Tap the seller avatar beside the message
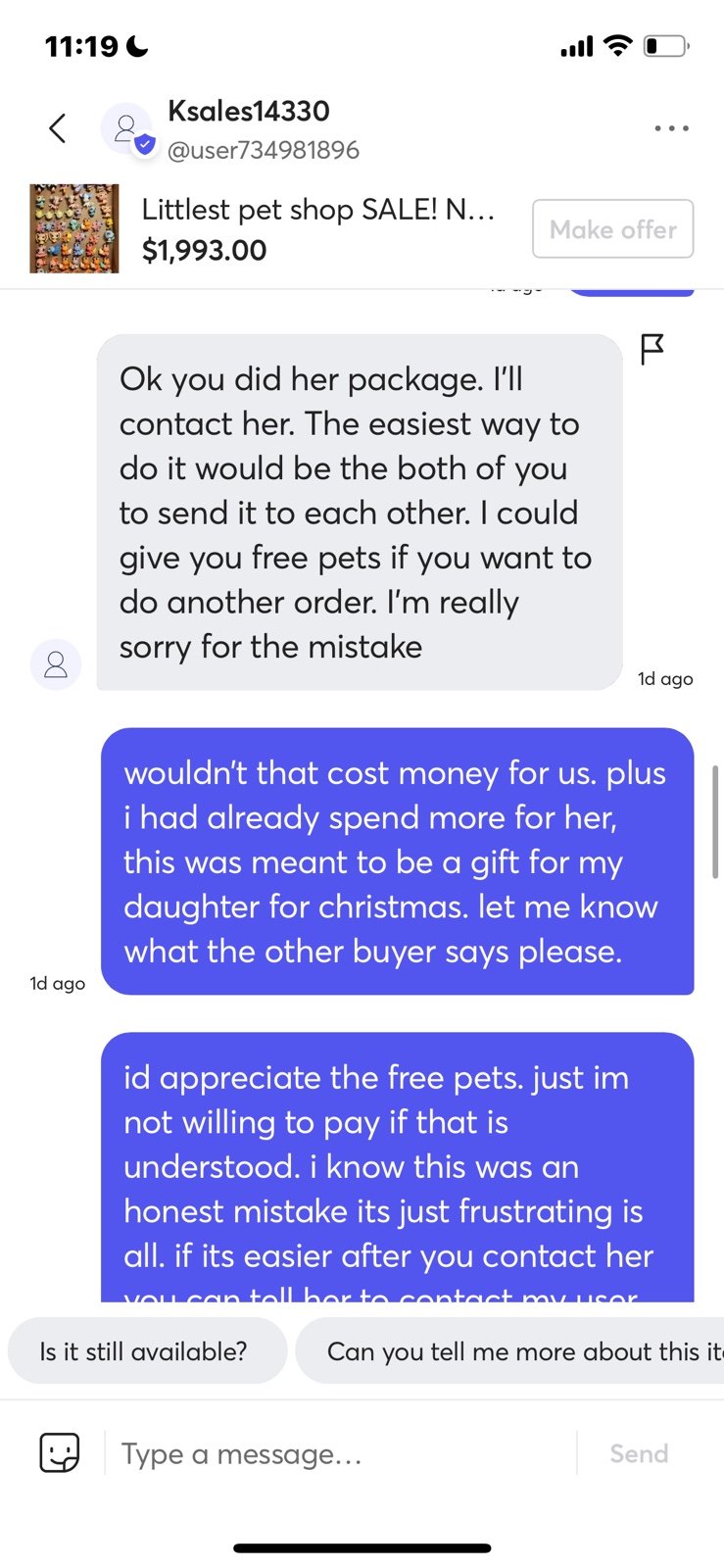This screenshot has width=724, height=1568. (x=56, y=664)
